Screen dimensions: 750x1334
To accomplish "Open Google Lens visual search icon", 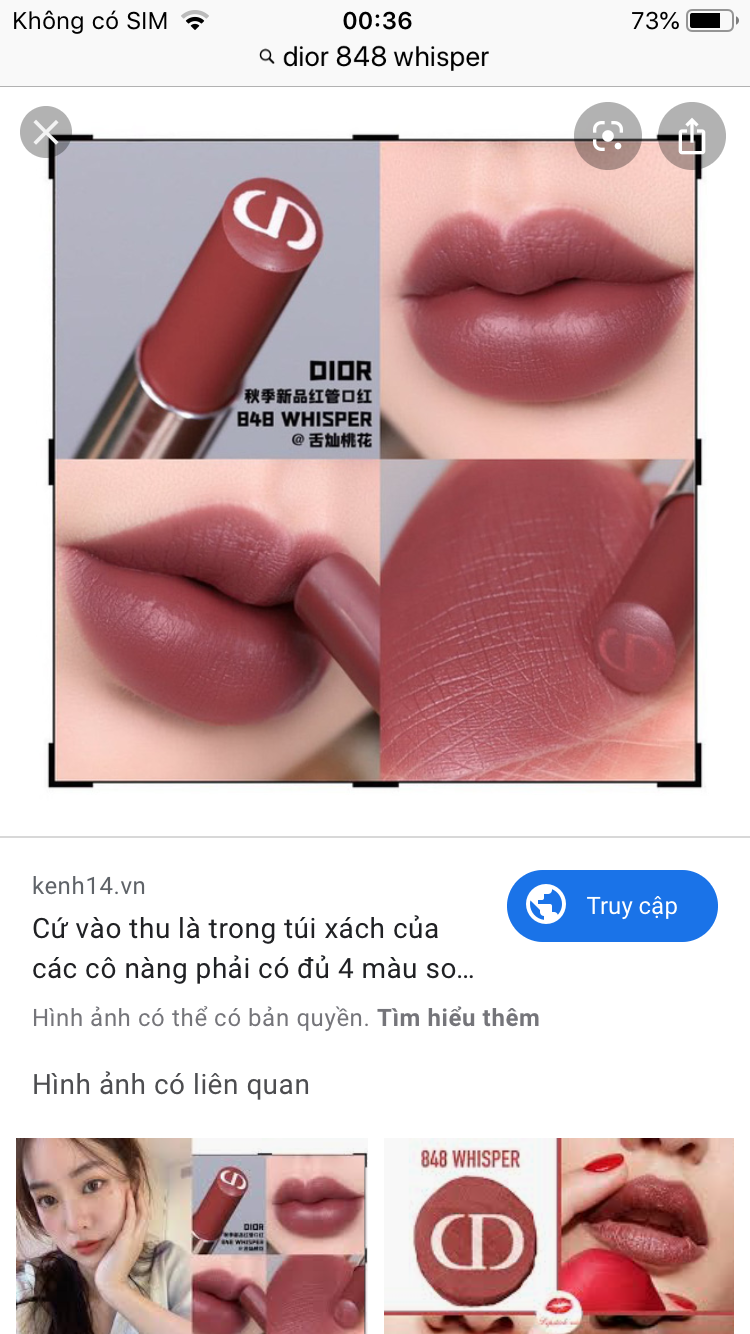I will point(607,136).
